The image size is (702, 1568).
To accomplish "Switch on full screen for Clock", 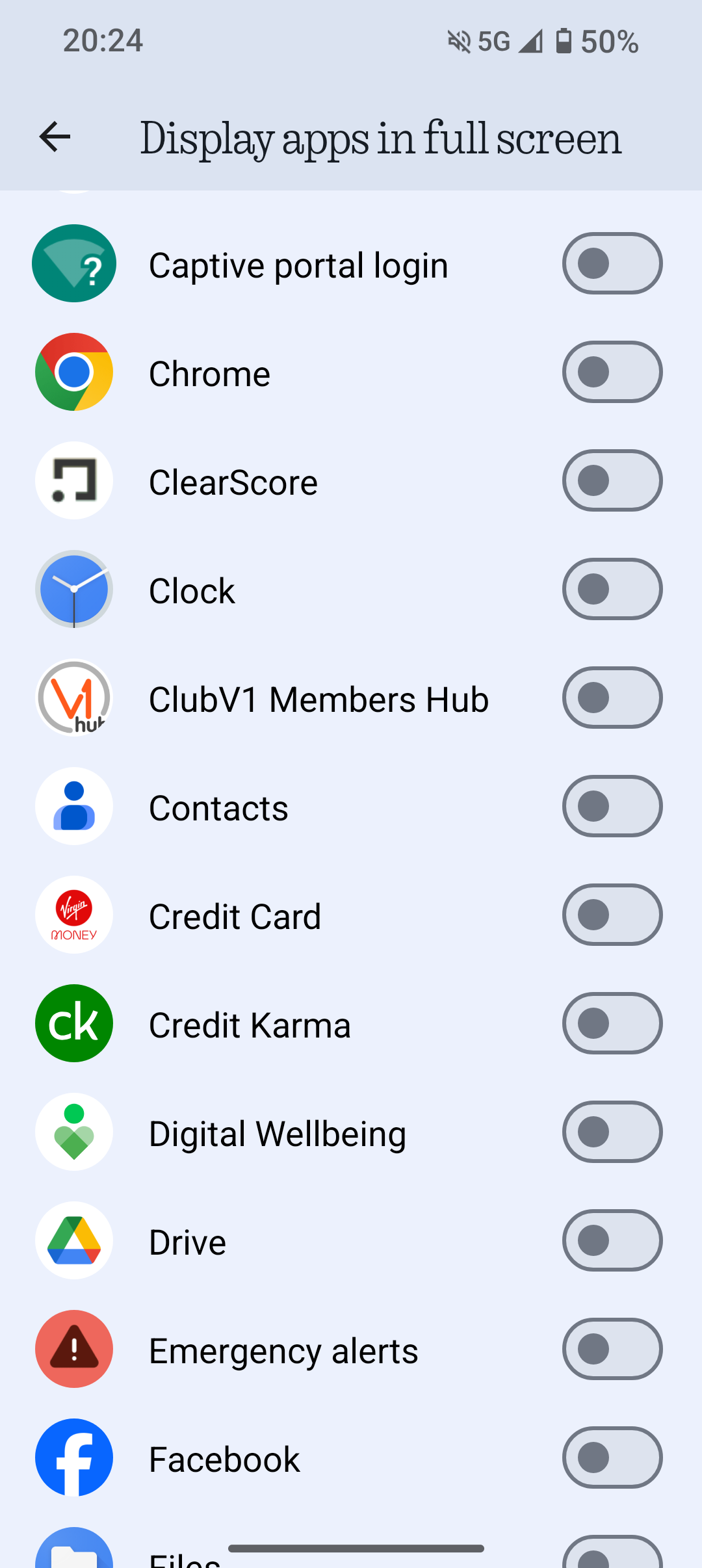I will click(x=612, y=589).
